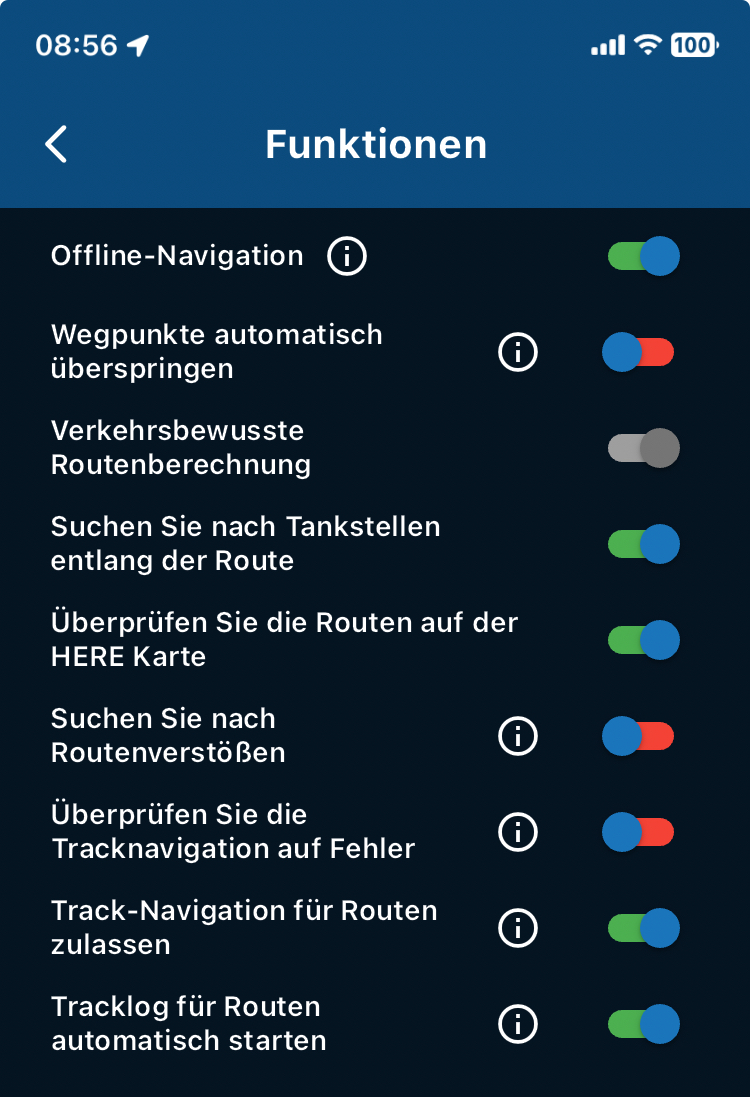This screenshot has height=1097, width=750.
Task: Switch off Track-Navigation für Routen zulassen
Action: (643, 928)
